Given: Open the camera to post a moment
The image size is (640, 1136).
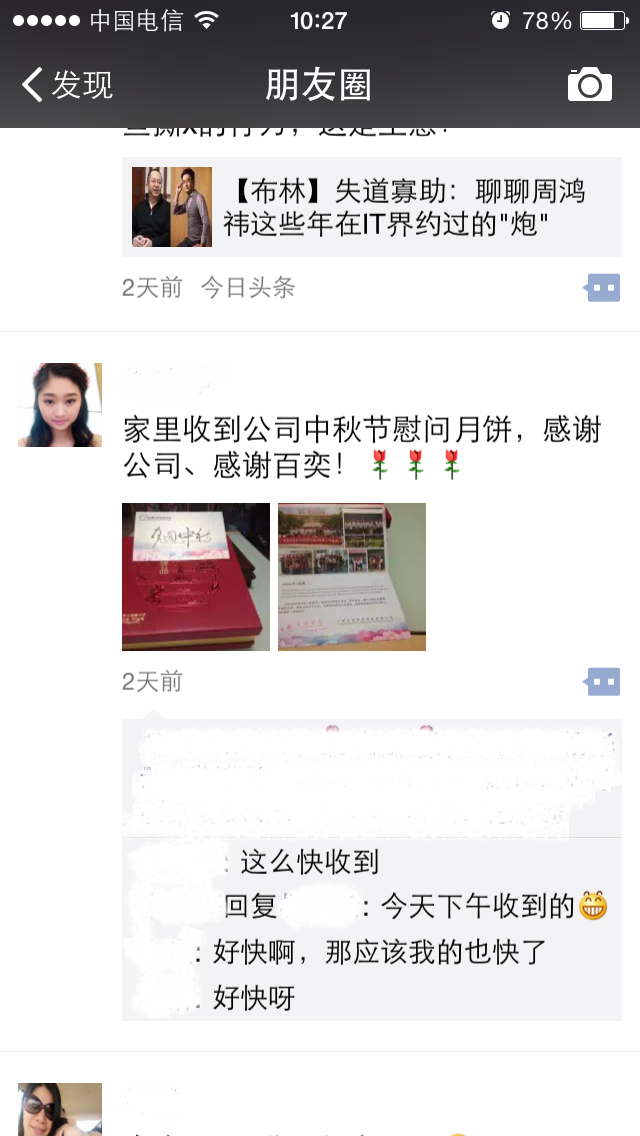Looking at the screenshot, I should pos(589,85).
